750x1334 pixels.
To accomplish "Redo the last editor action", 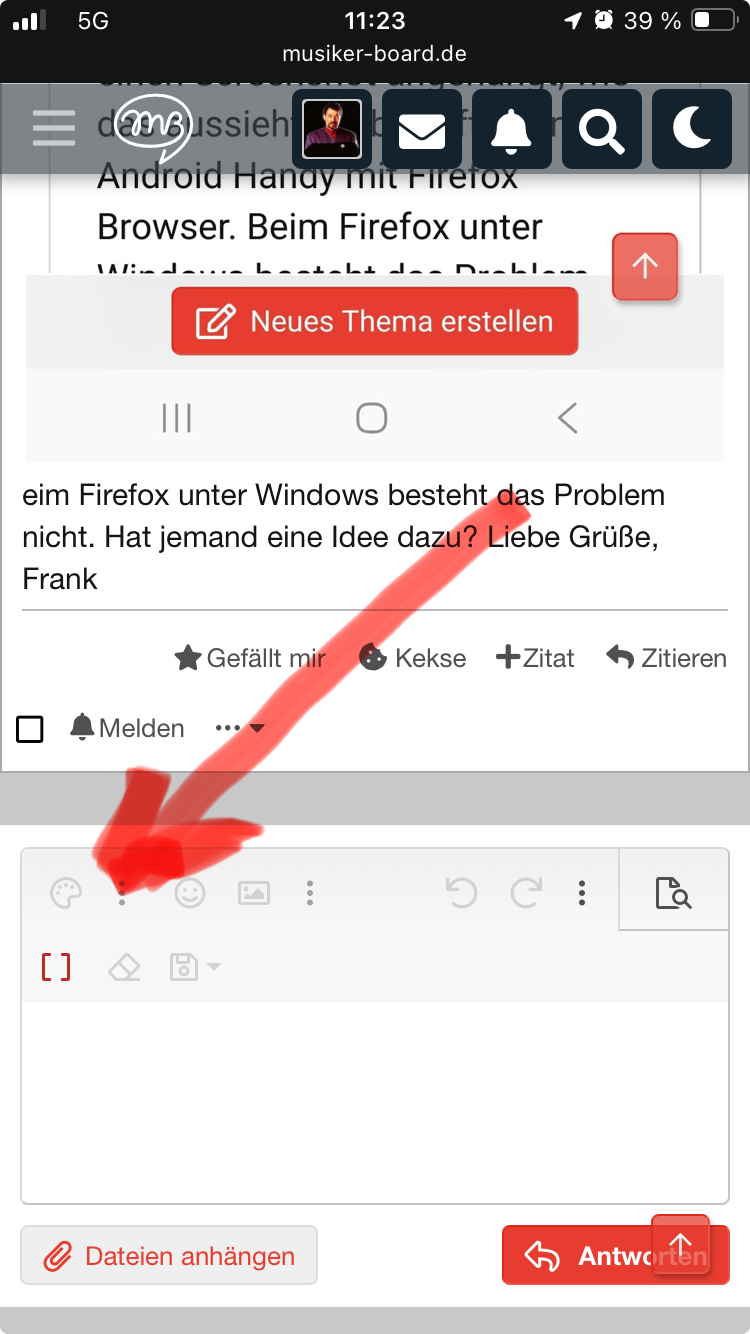I will (526, 893).
